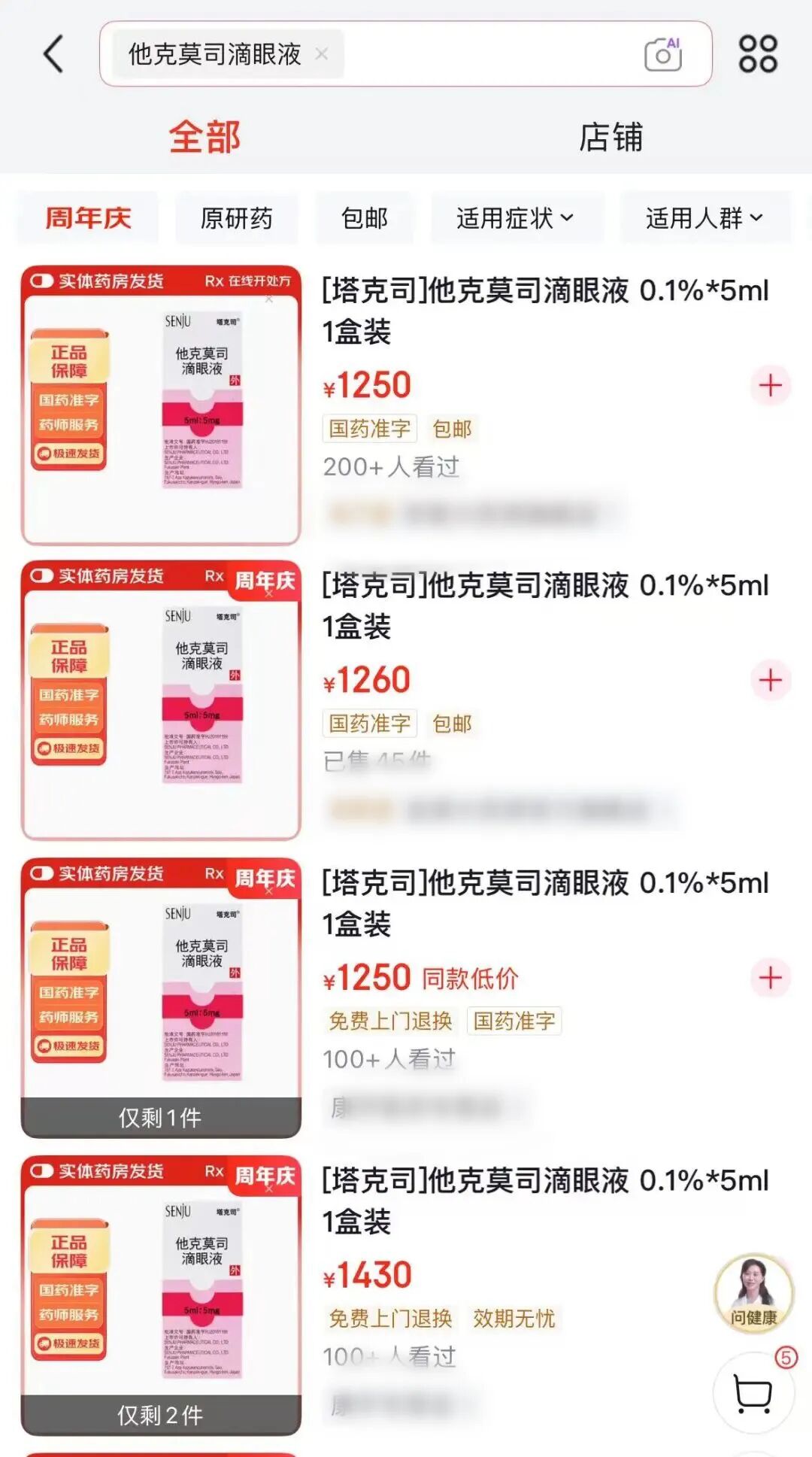Image resolution: width=812 pixels, height=1457 pixels.
Task: Open the ¥1260 product with 已售 label
Action: pyautogui.click(x=545, y=605)
